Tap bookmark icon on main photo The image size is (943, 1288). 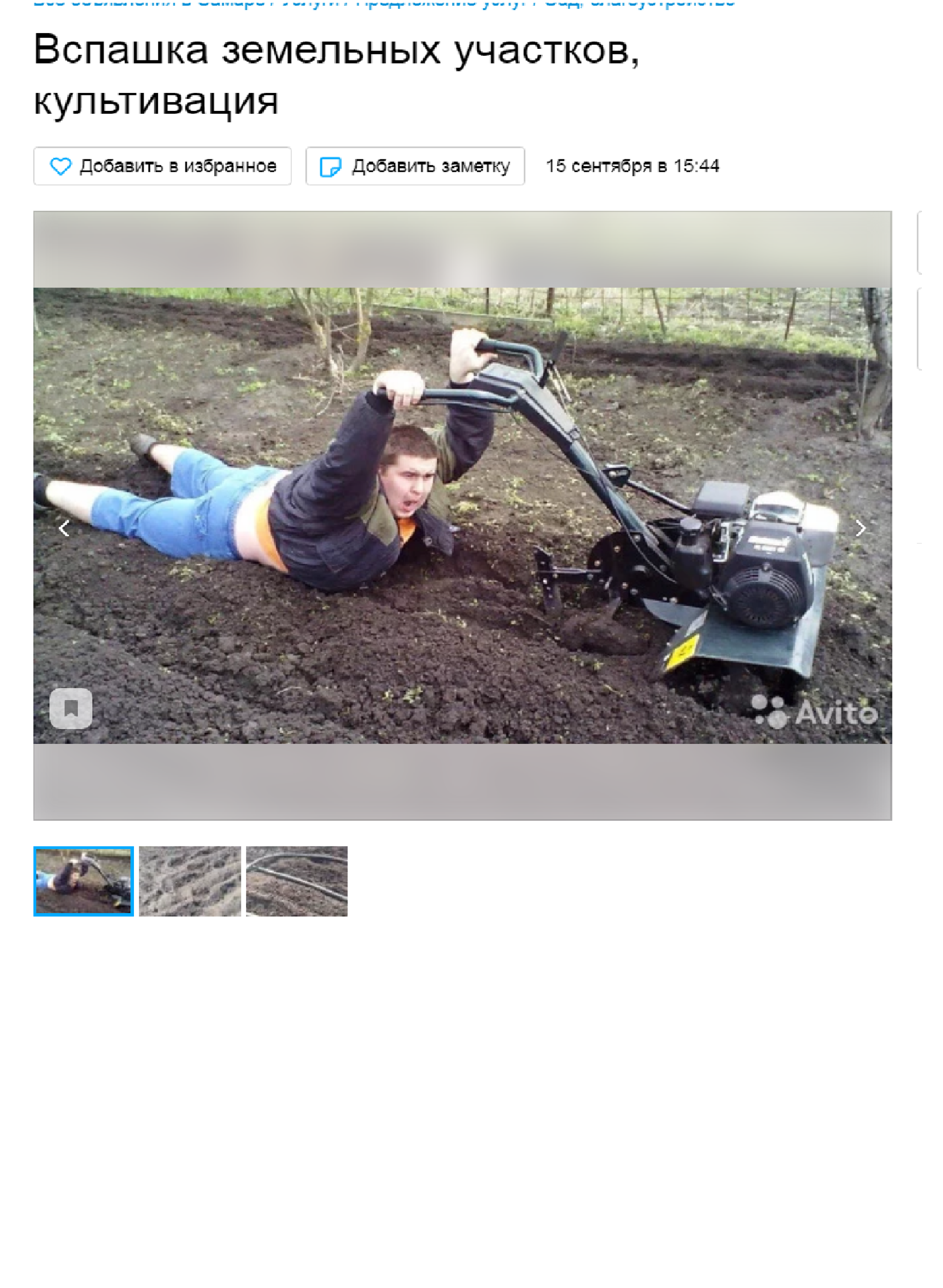71,708
